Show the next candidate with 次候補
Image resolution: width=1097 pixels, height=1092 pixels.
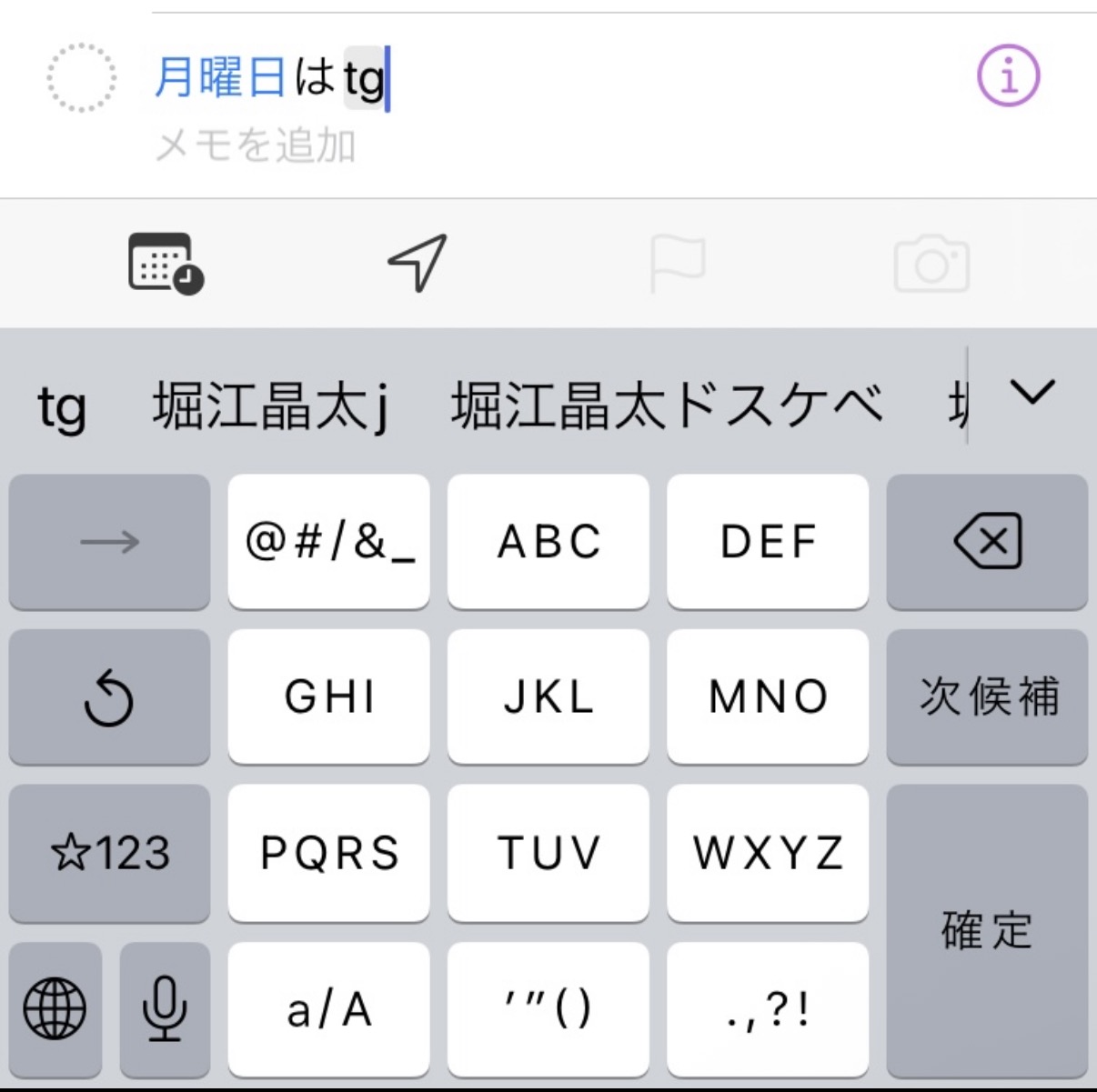tap(987, 697)
